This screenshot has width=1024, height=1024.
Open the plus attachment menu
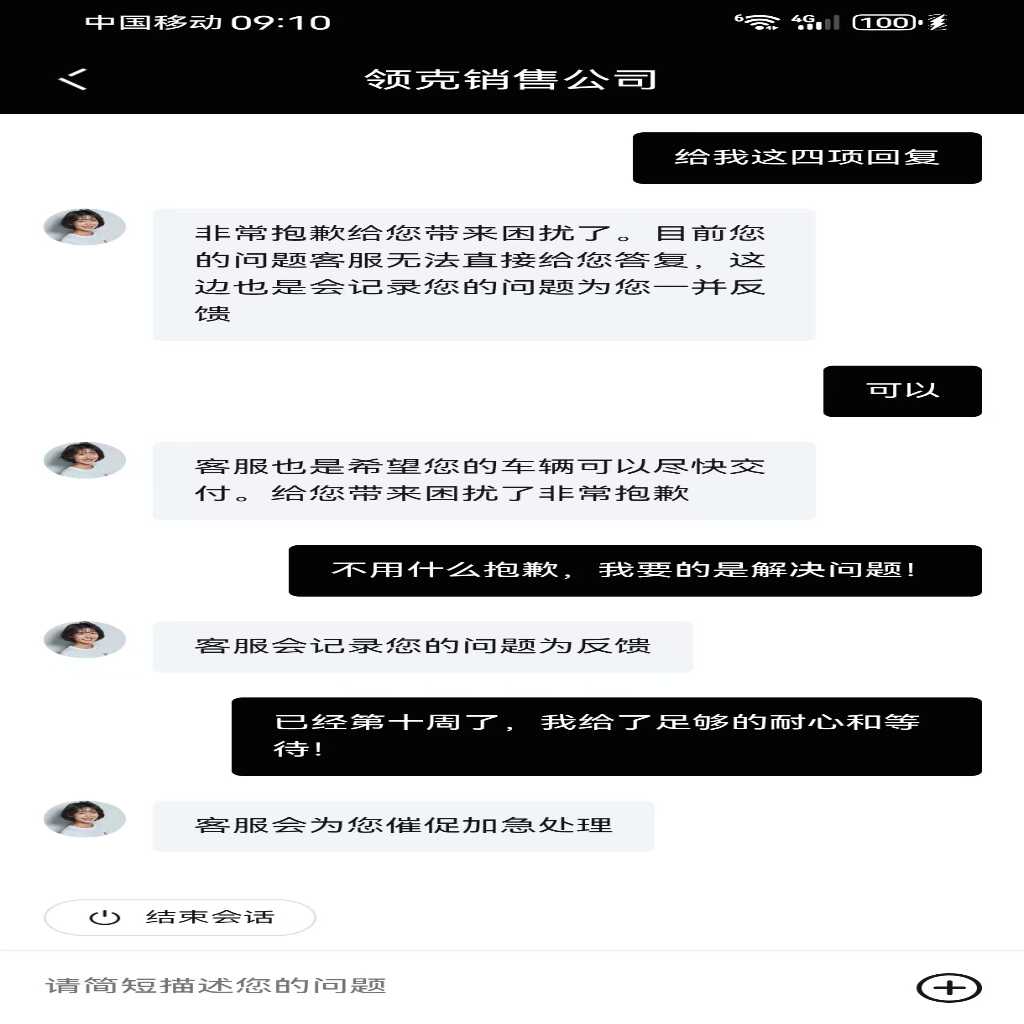948,988
